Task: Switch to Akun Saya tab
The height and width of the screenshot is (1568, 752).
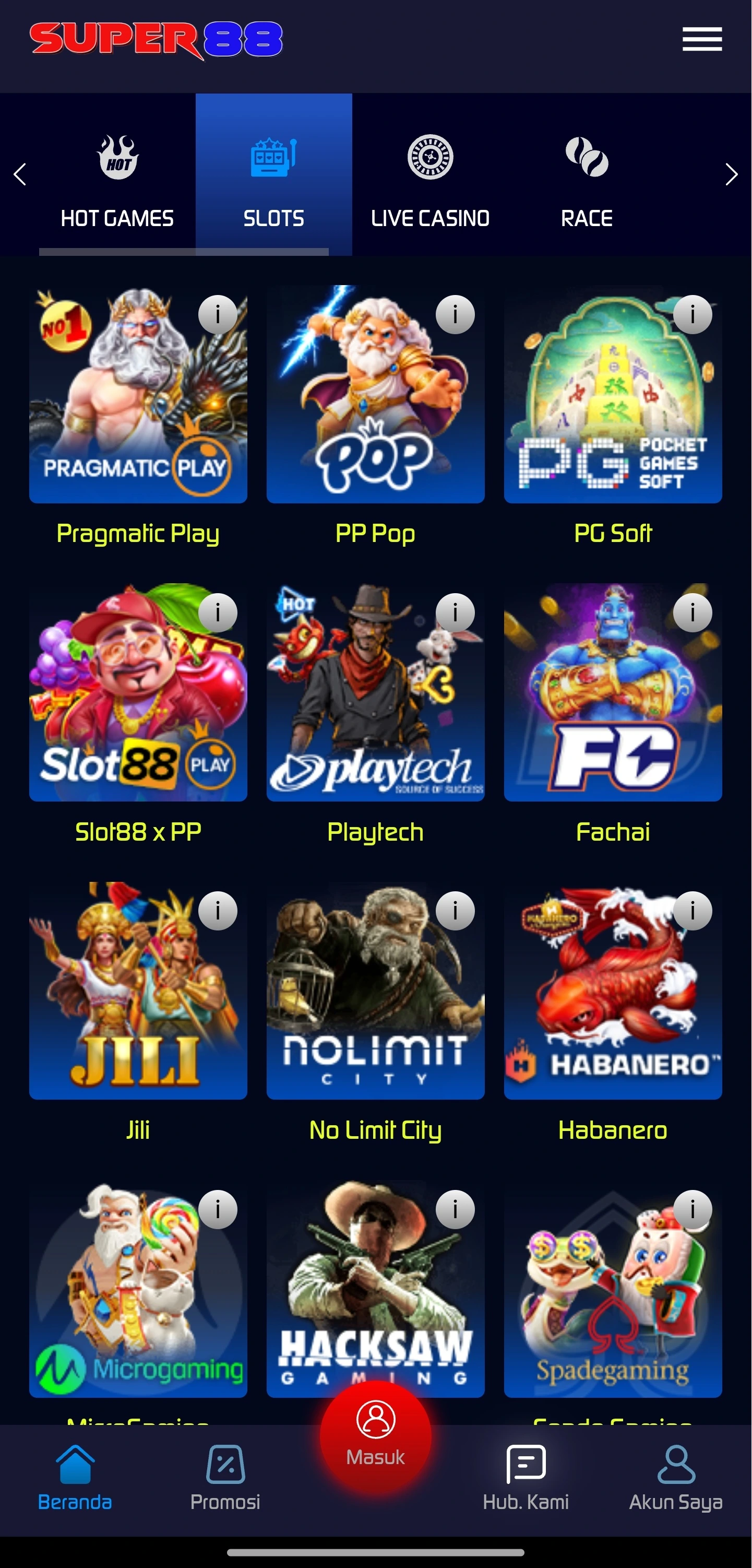Action: 676,1478
